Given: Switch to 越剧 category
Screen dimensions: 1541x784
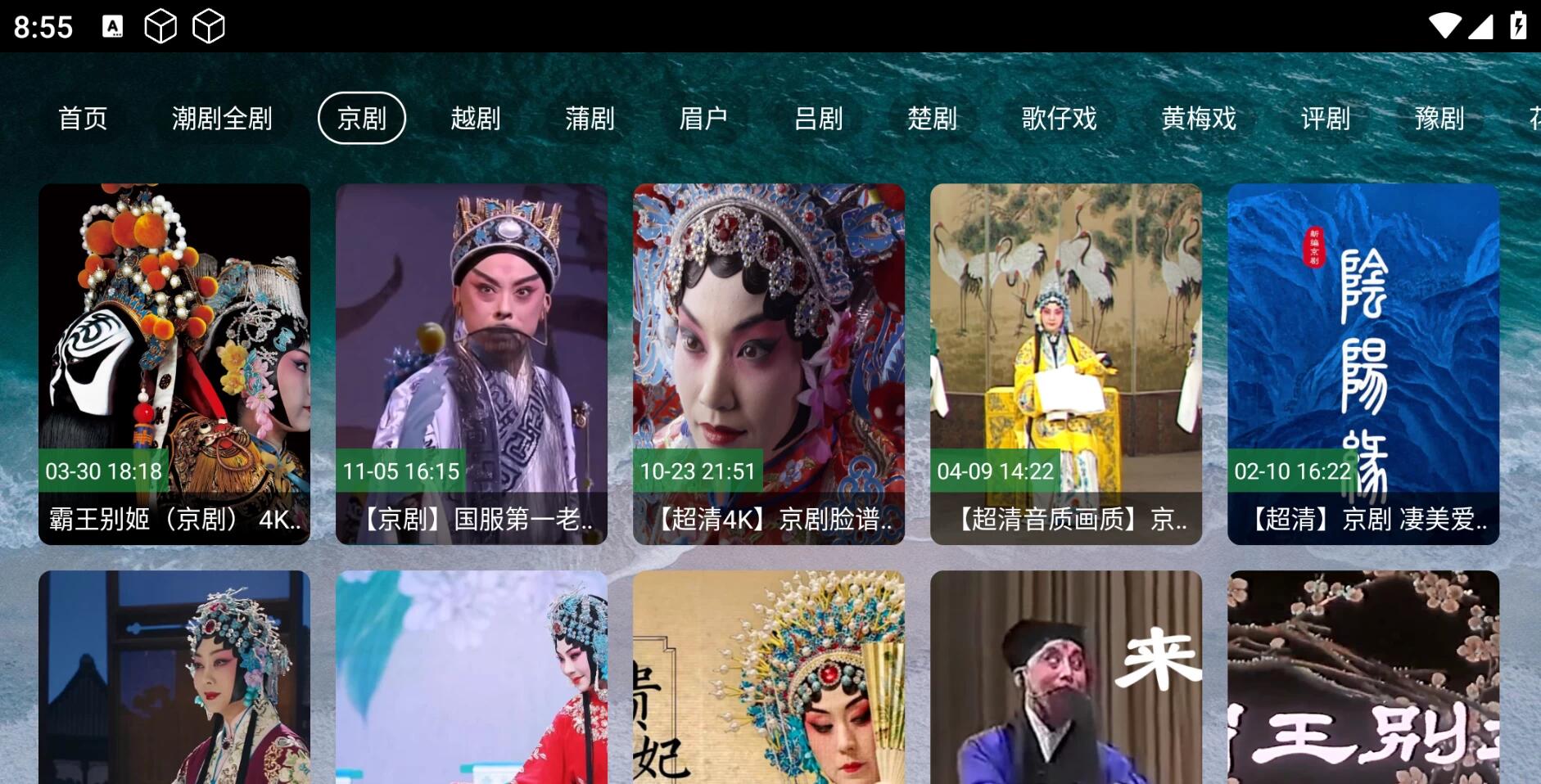Looking at the screenshot, I should [x=475, y=119].
